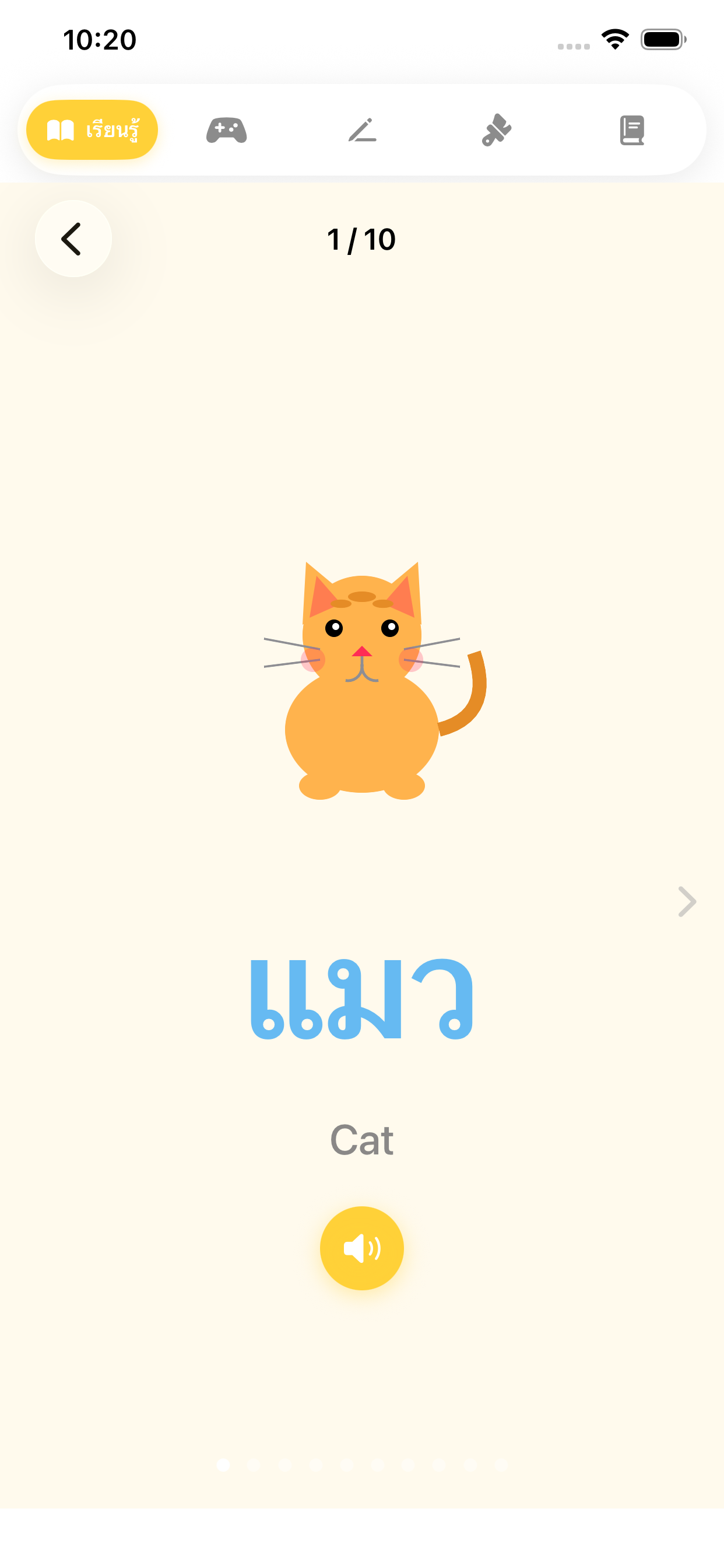Switch to the เรียนรู้ learn tab

[93, 130]
